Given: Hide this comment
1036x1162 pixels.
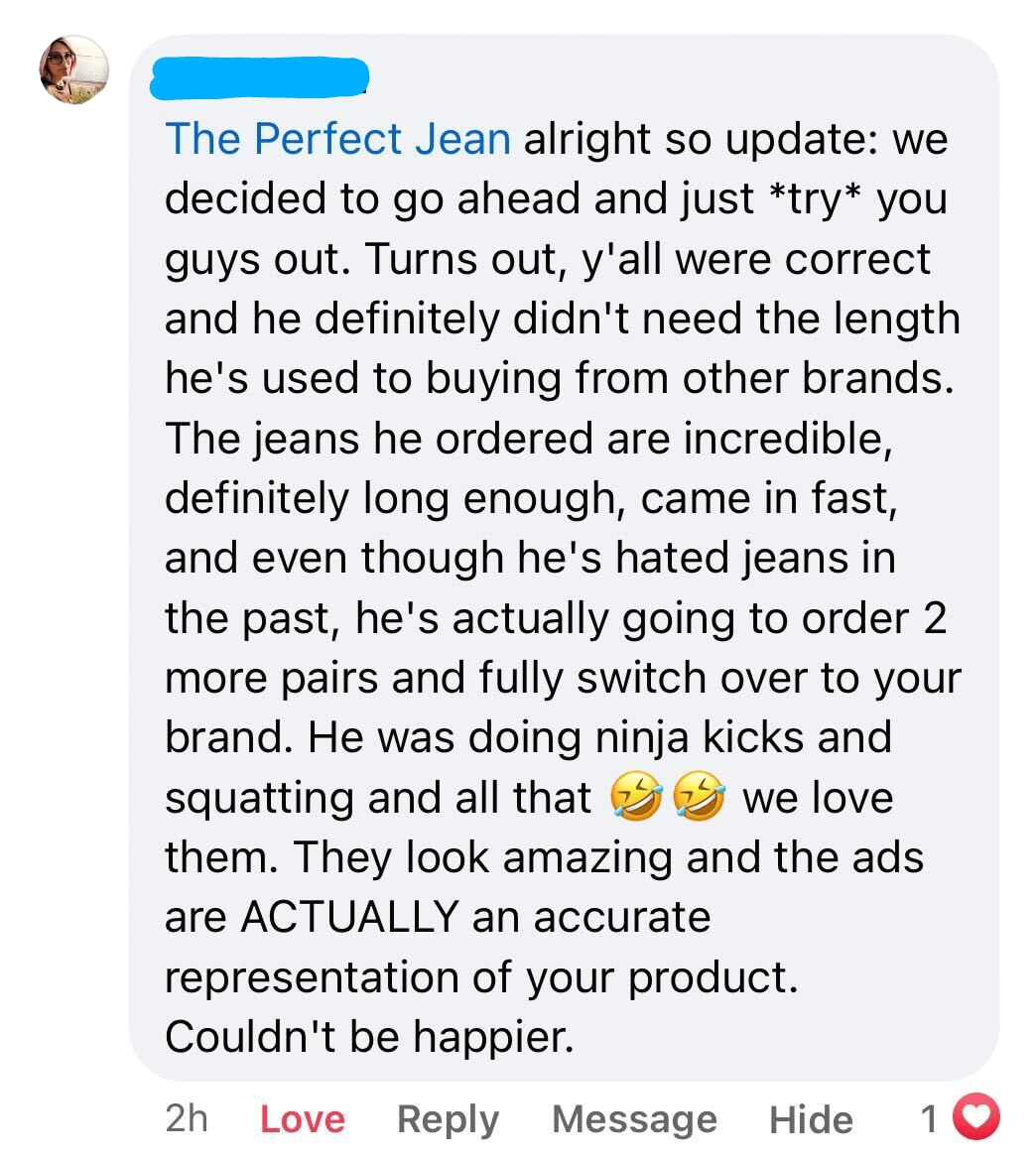Looking at the screenshot, I should click(811, 1119).
